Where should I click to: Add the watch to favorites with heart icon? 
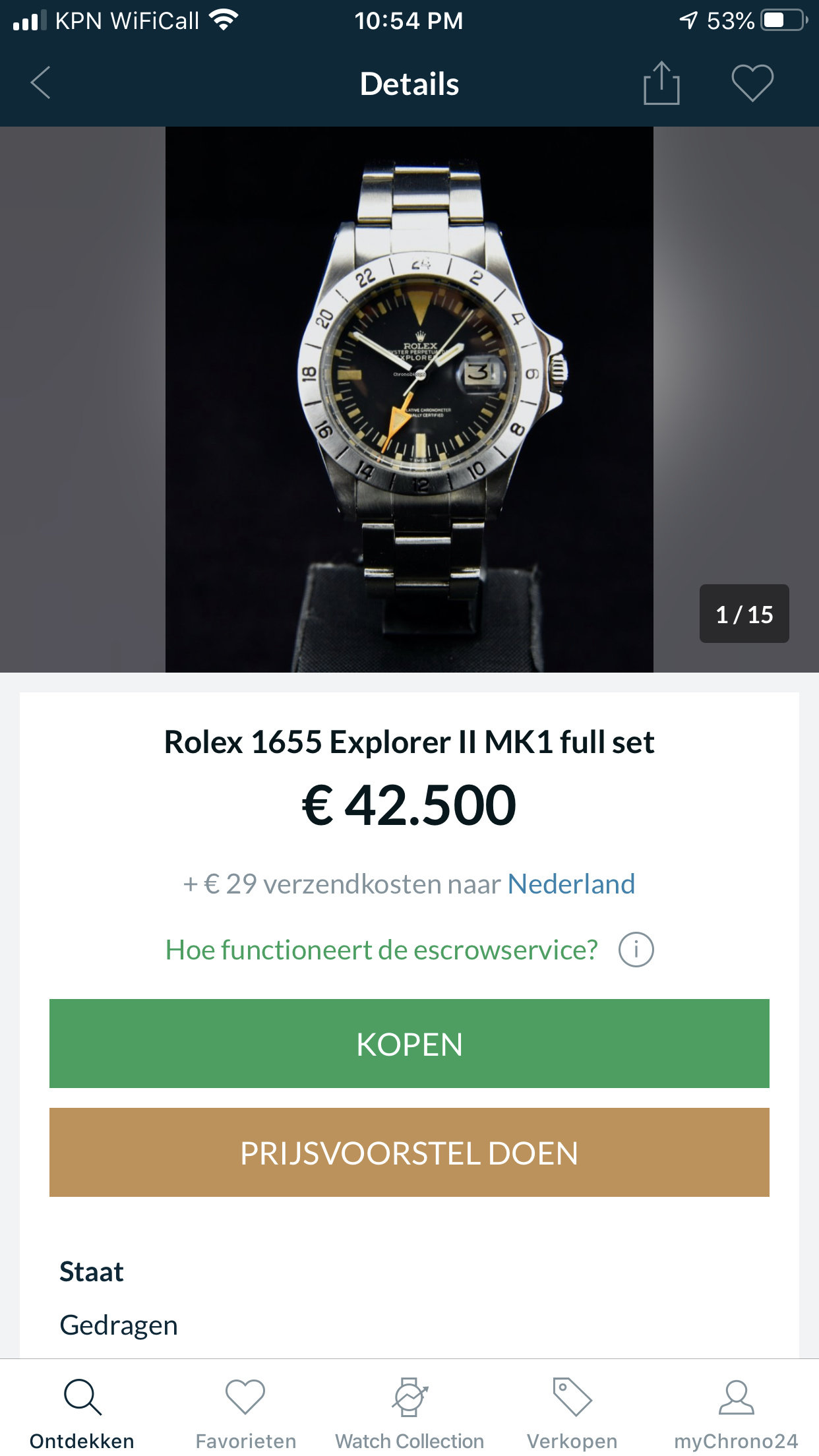coord(752,83)
